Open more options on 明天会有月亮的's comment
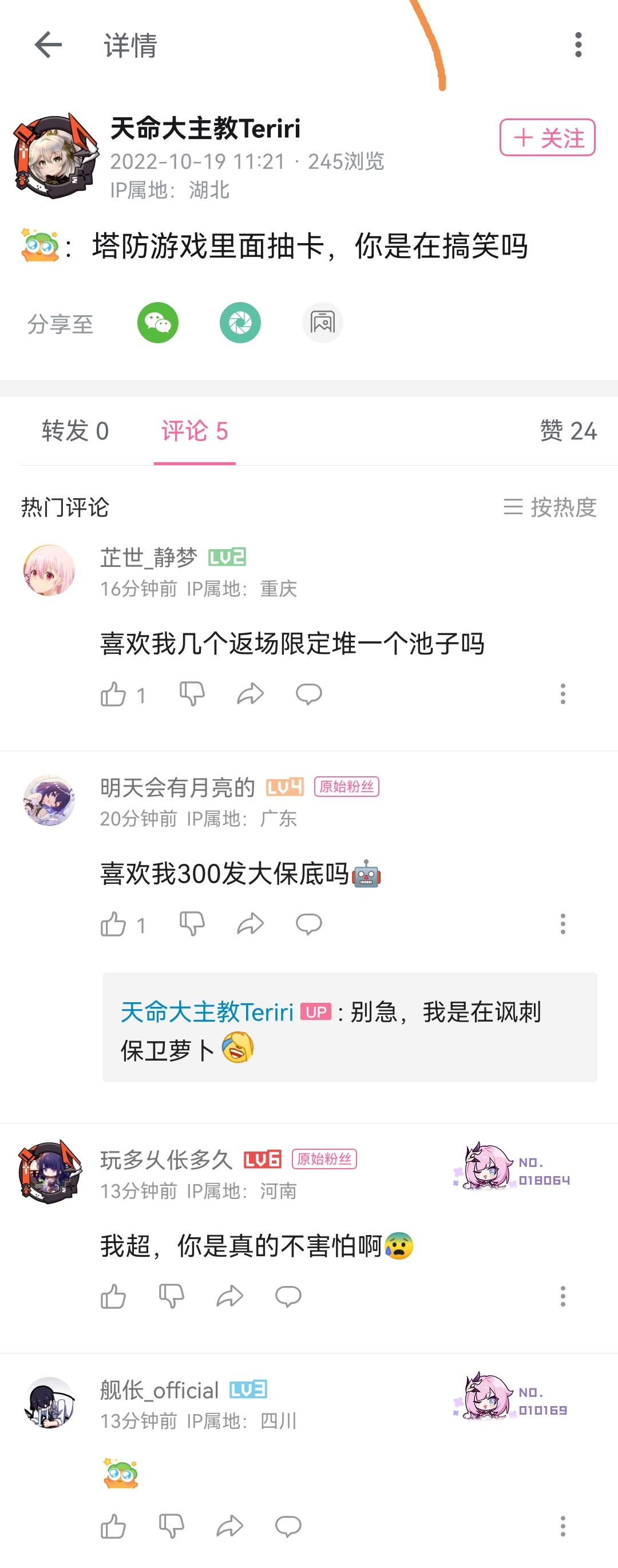618x1568 pixels. click(x=562, y=924)
